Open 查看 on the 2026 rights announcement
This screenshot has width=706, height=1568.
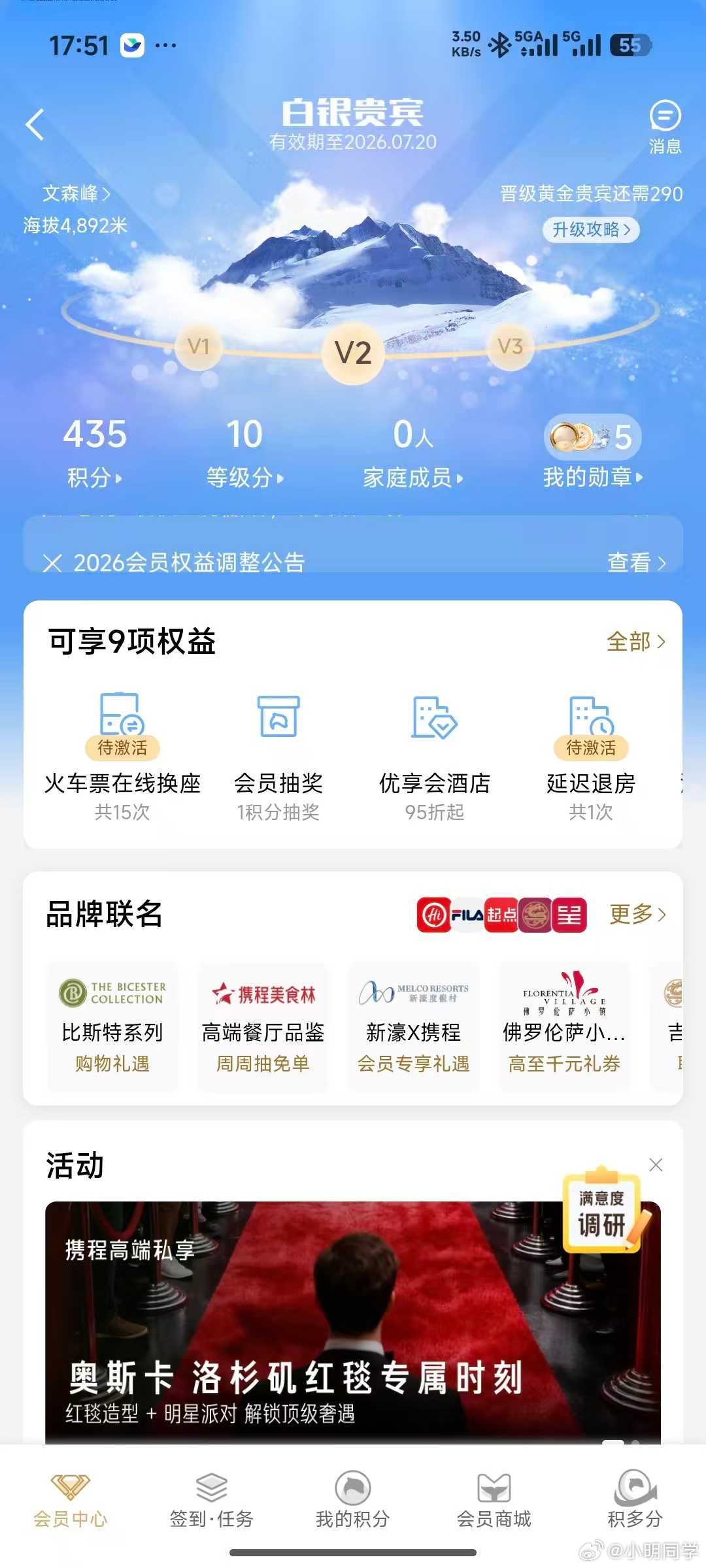(x=631, y=563)
